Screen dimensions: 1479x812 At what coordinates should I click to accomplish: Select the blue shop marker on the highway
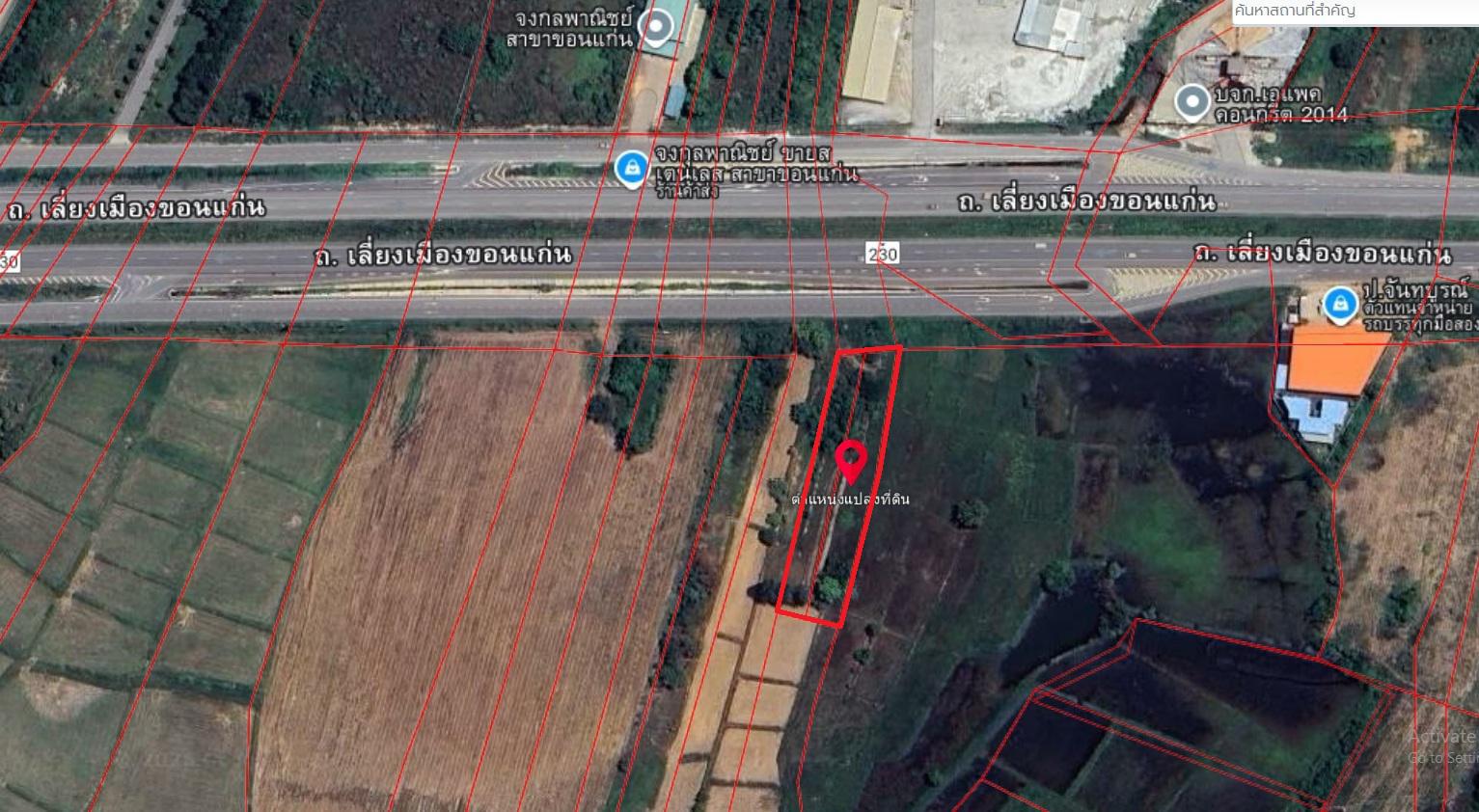click(632, 168)
